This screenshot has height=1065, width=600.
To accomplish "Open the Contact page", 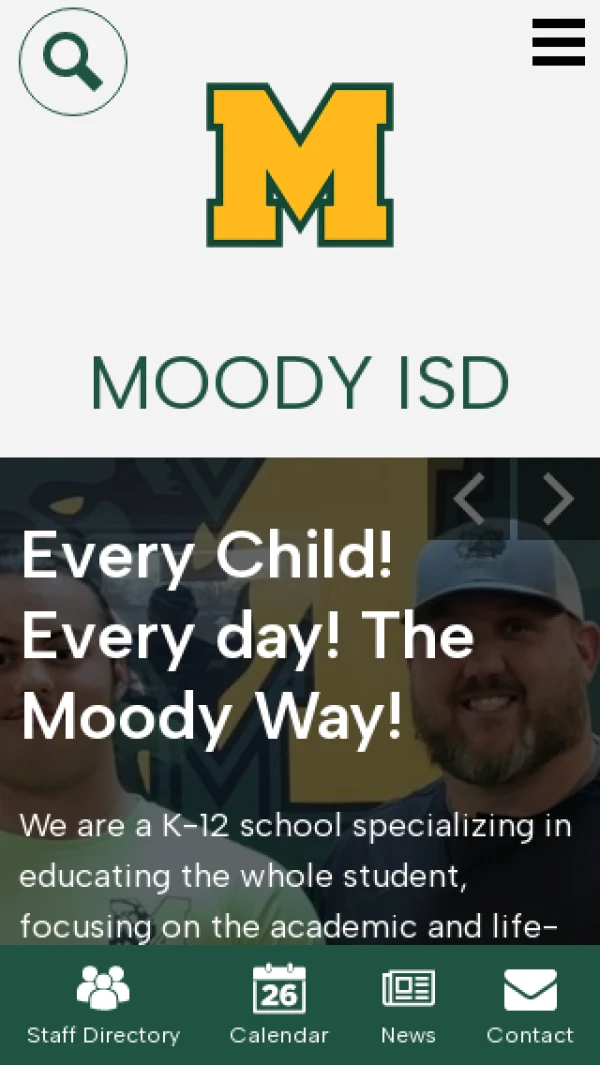I will 530,1005.
